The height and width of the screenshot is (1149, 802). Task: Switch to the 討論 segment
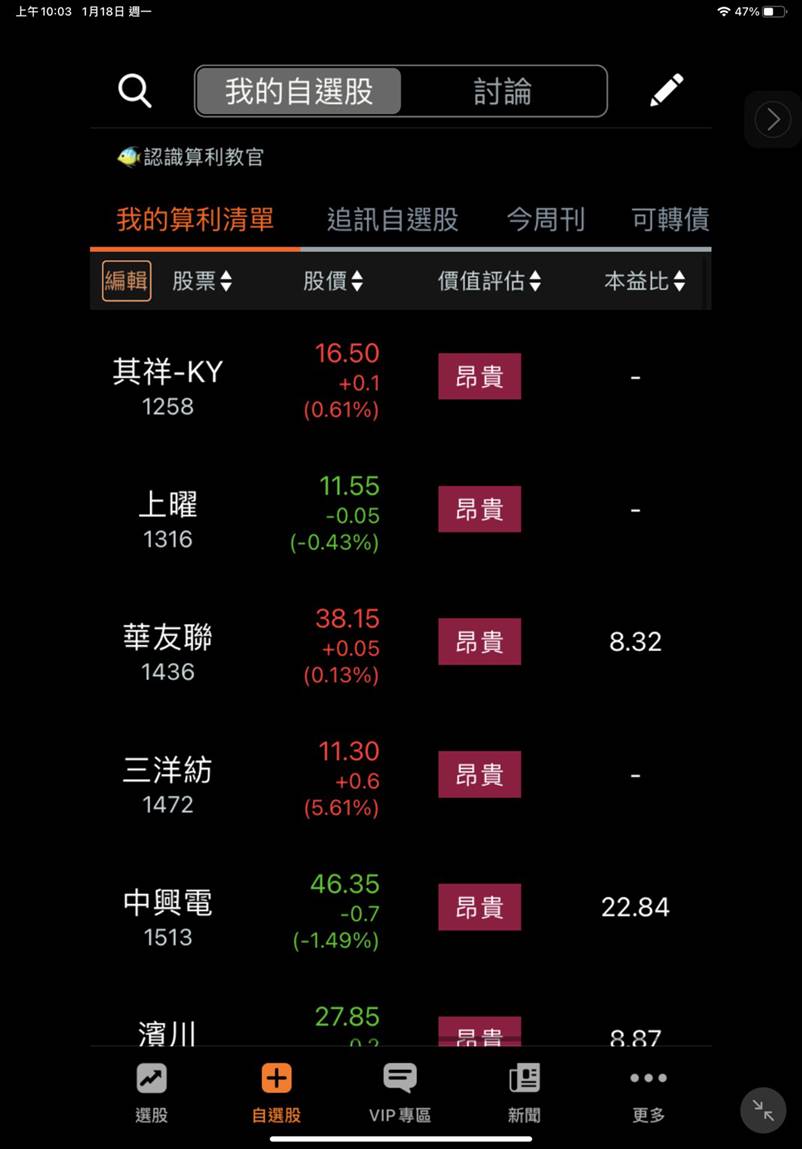coord(503,92)
